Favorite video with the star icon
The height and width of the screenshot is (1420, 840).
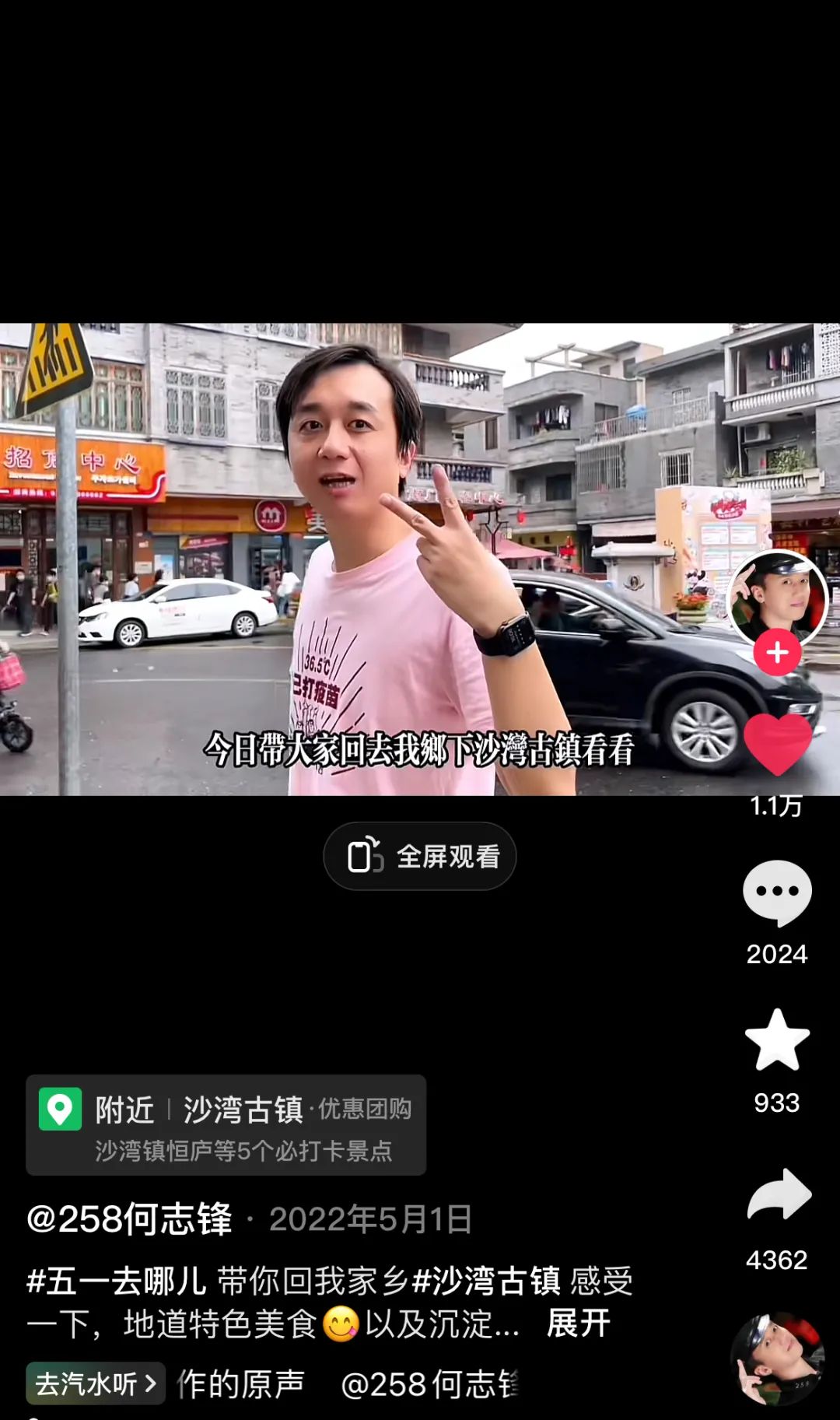tap(777, 1041)
